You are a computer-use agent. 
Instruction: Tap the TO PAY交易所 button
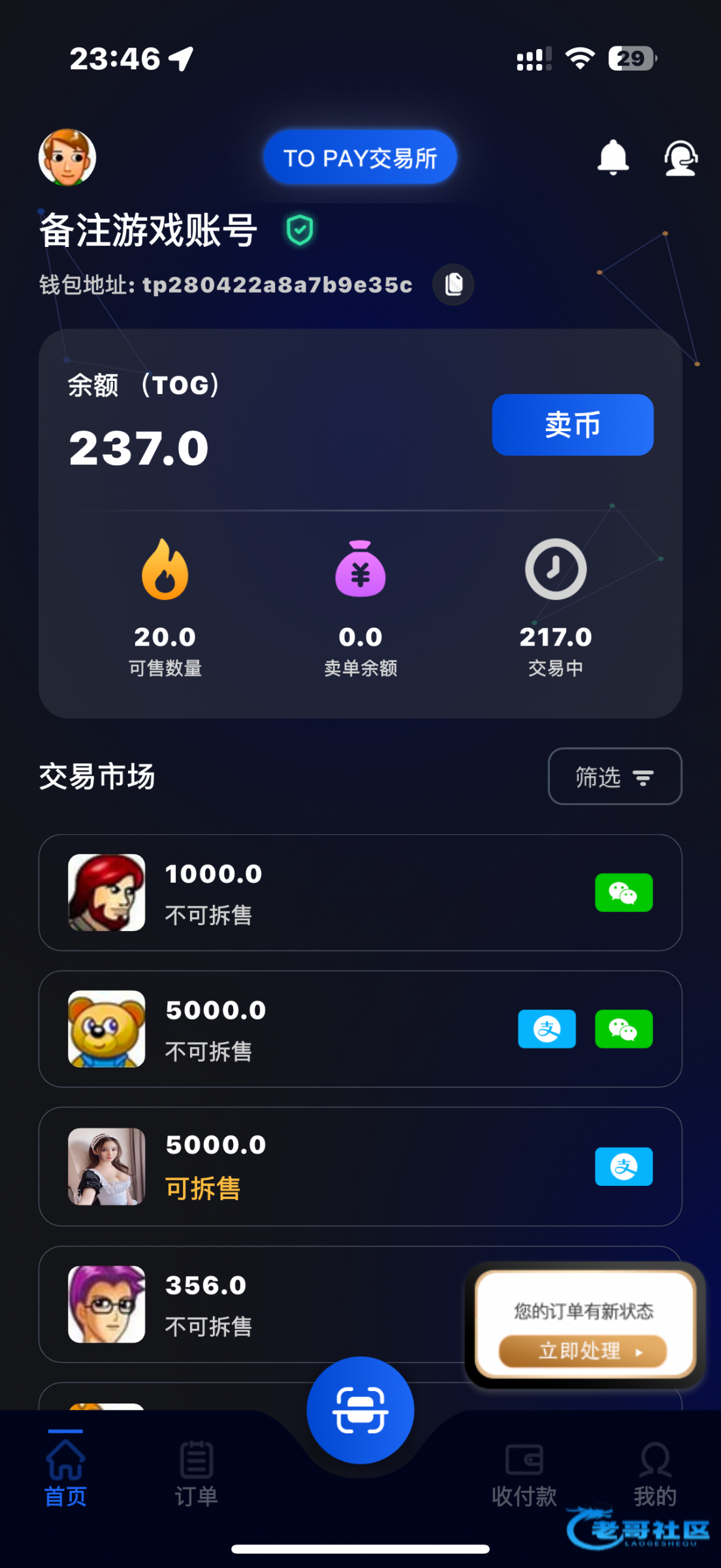360,157
